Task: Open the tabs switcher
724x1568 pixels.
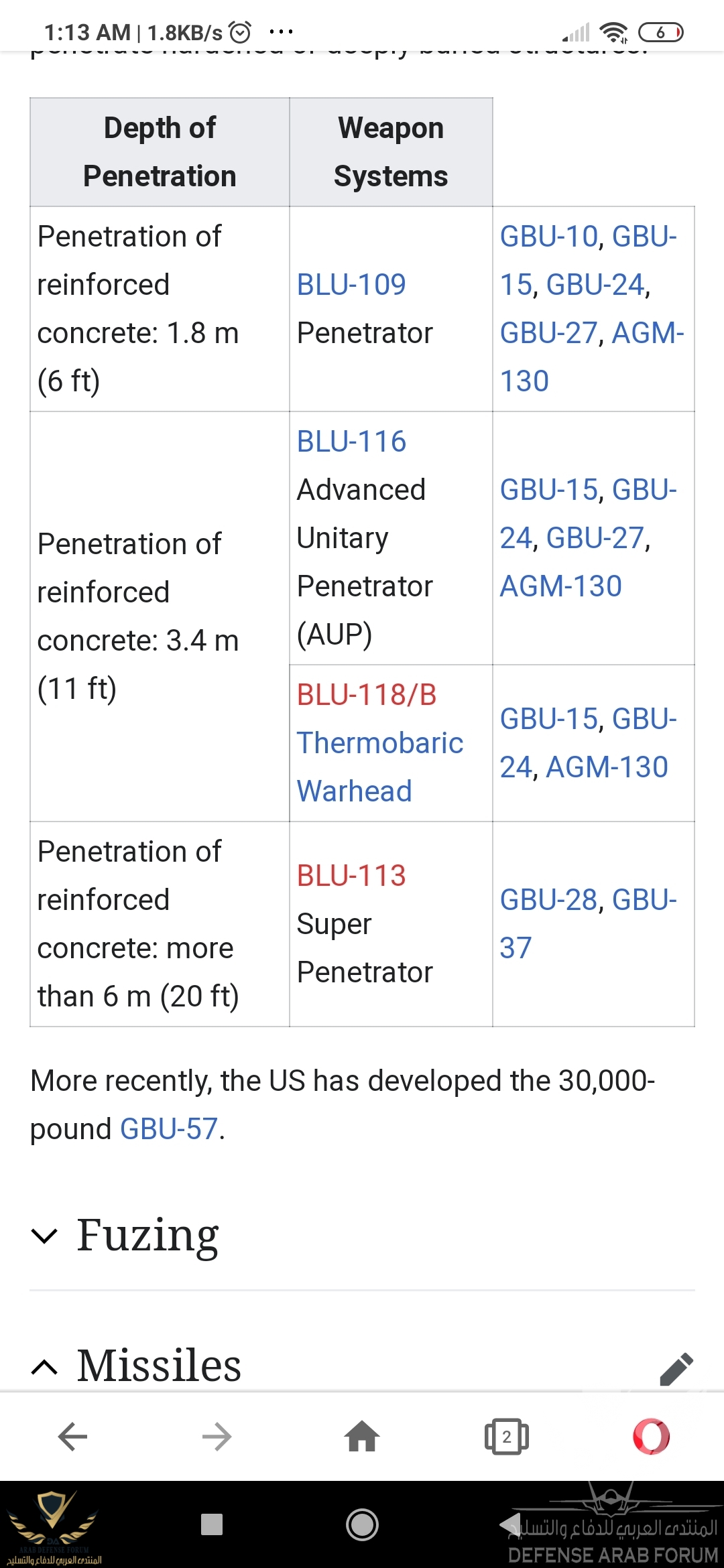Action: tap(507, 1436)
